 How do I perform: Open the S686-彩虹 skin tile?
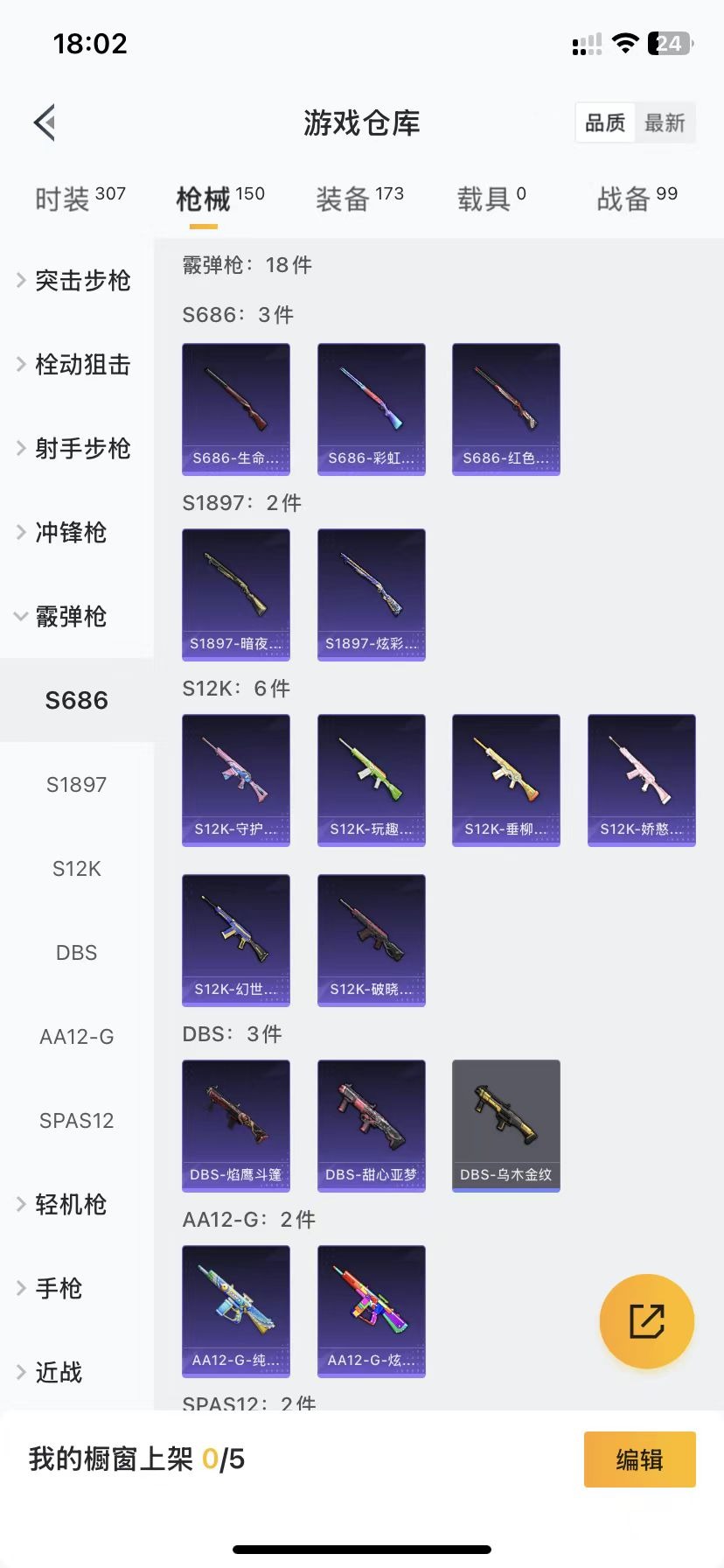point(371,409)
